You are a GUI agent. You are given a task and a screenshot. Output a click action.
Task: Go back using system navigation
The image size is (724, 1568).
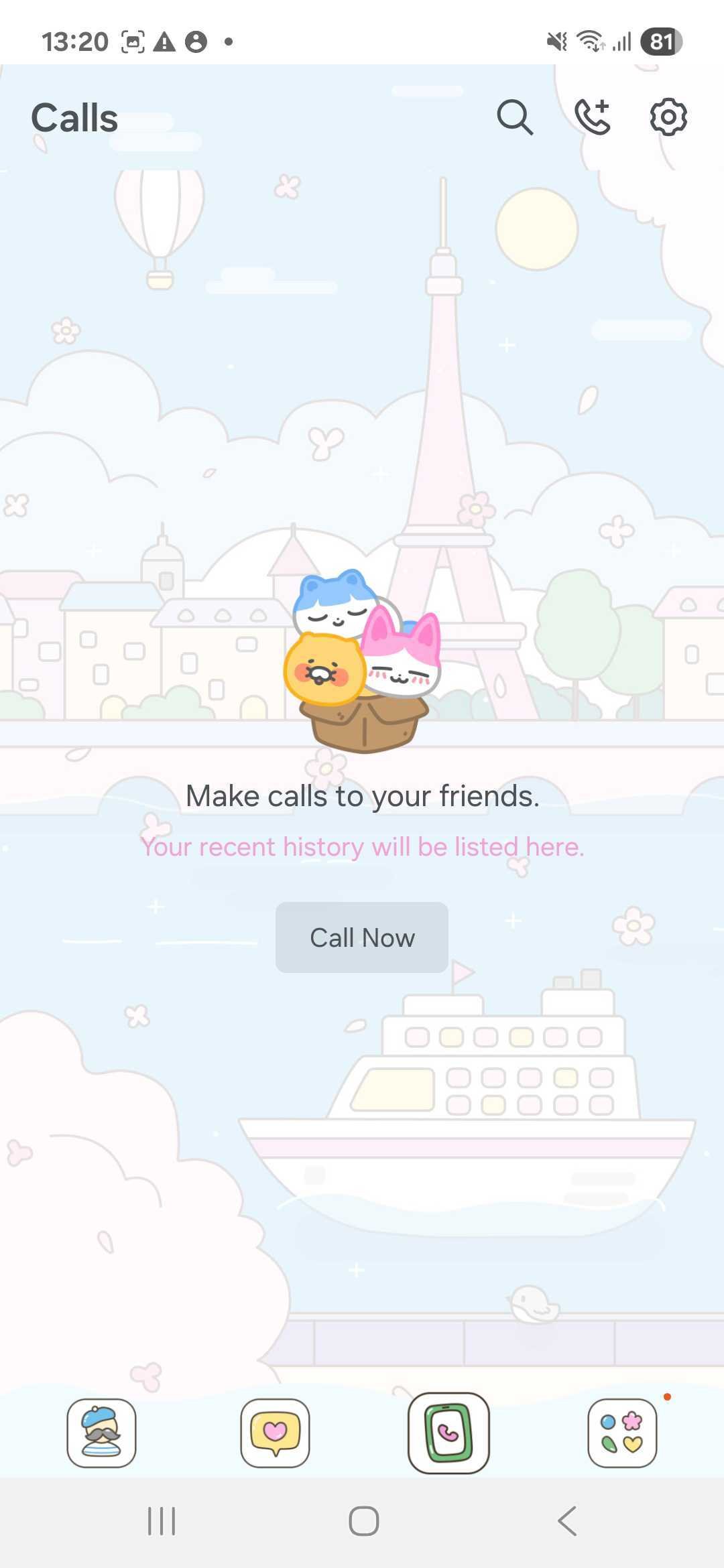tap(567, 1521)
